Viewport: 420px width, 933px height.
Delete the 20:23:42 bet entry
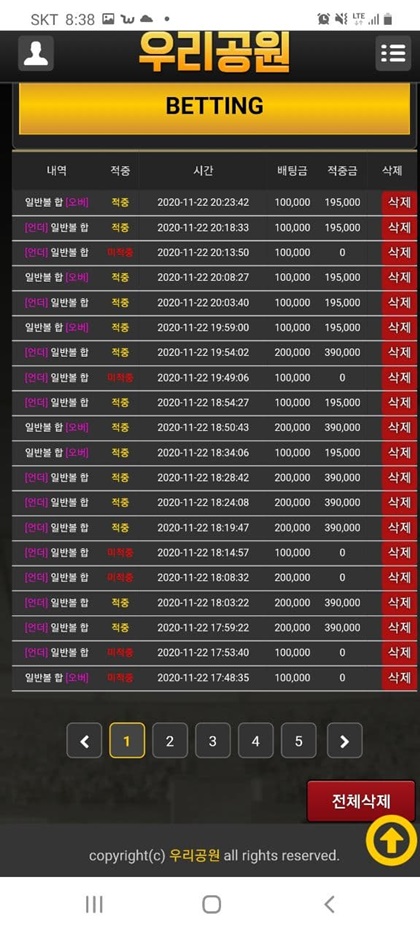pos(399,202)
